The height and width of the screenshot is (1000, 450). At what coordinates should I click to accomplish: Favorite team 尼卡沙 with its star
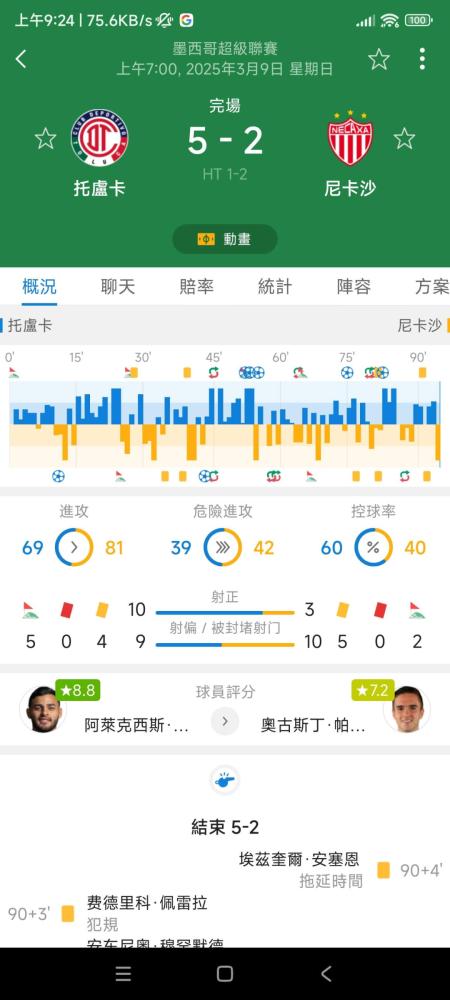tap(404, 138)
